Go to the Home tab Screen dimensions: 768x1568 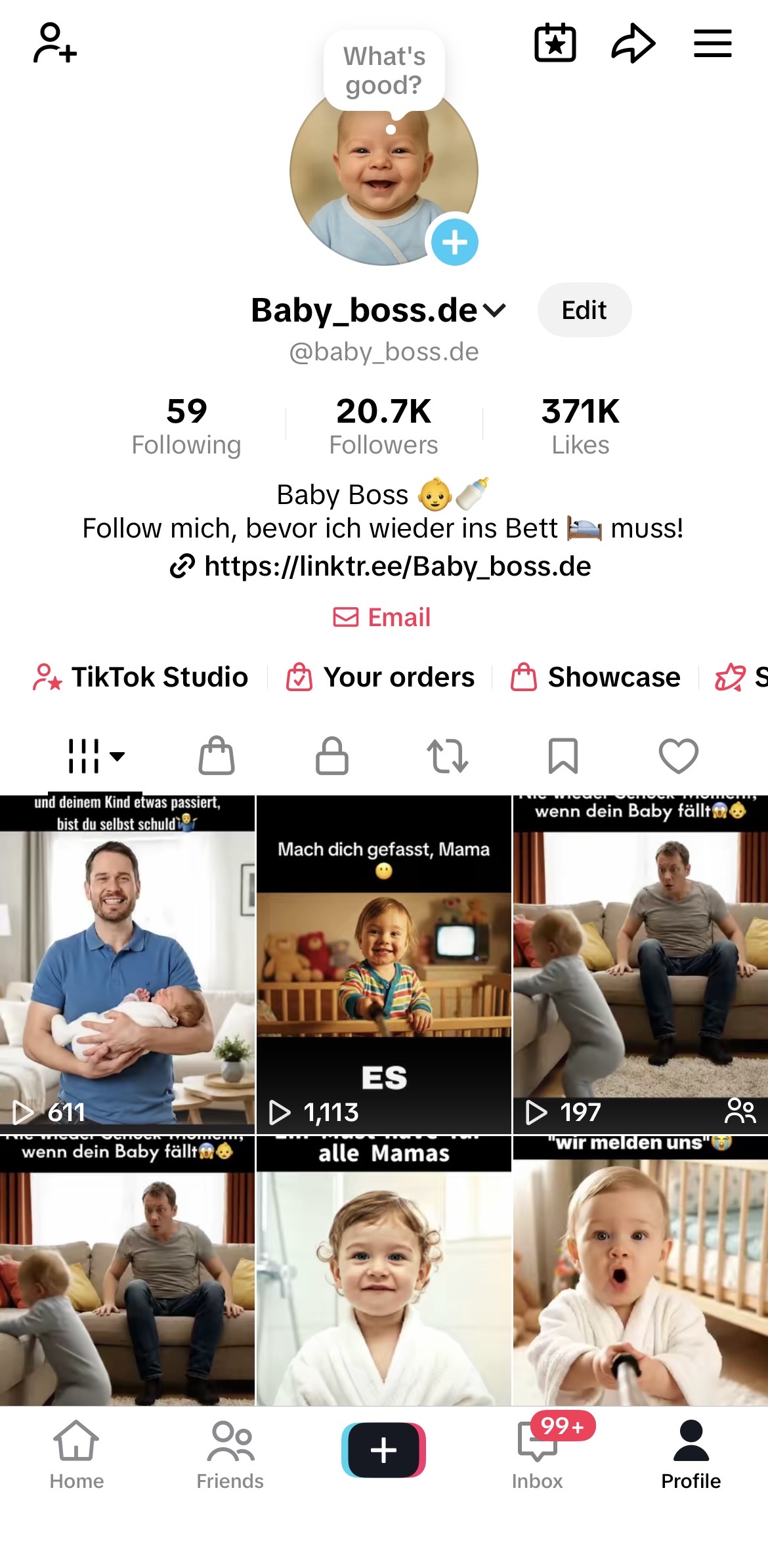pyautogui.click(x=77, y=1453)
